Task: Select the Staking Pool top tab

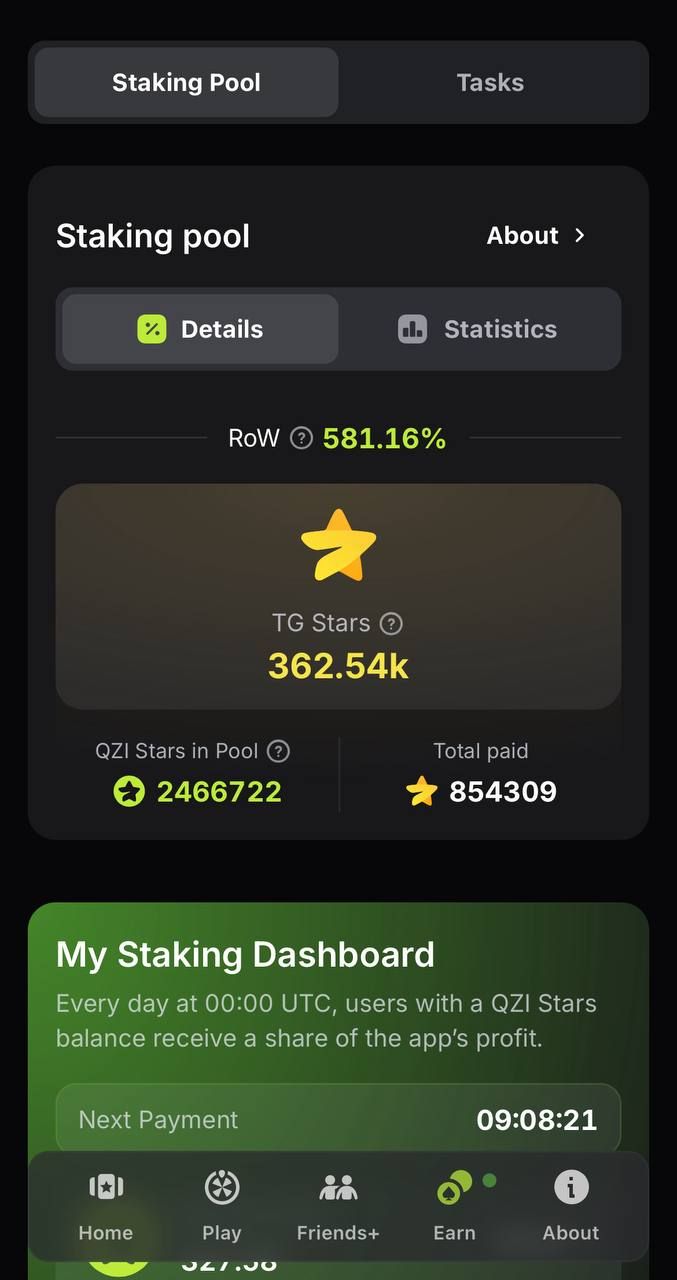Action: (186, 82)
